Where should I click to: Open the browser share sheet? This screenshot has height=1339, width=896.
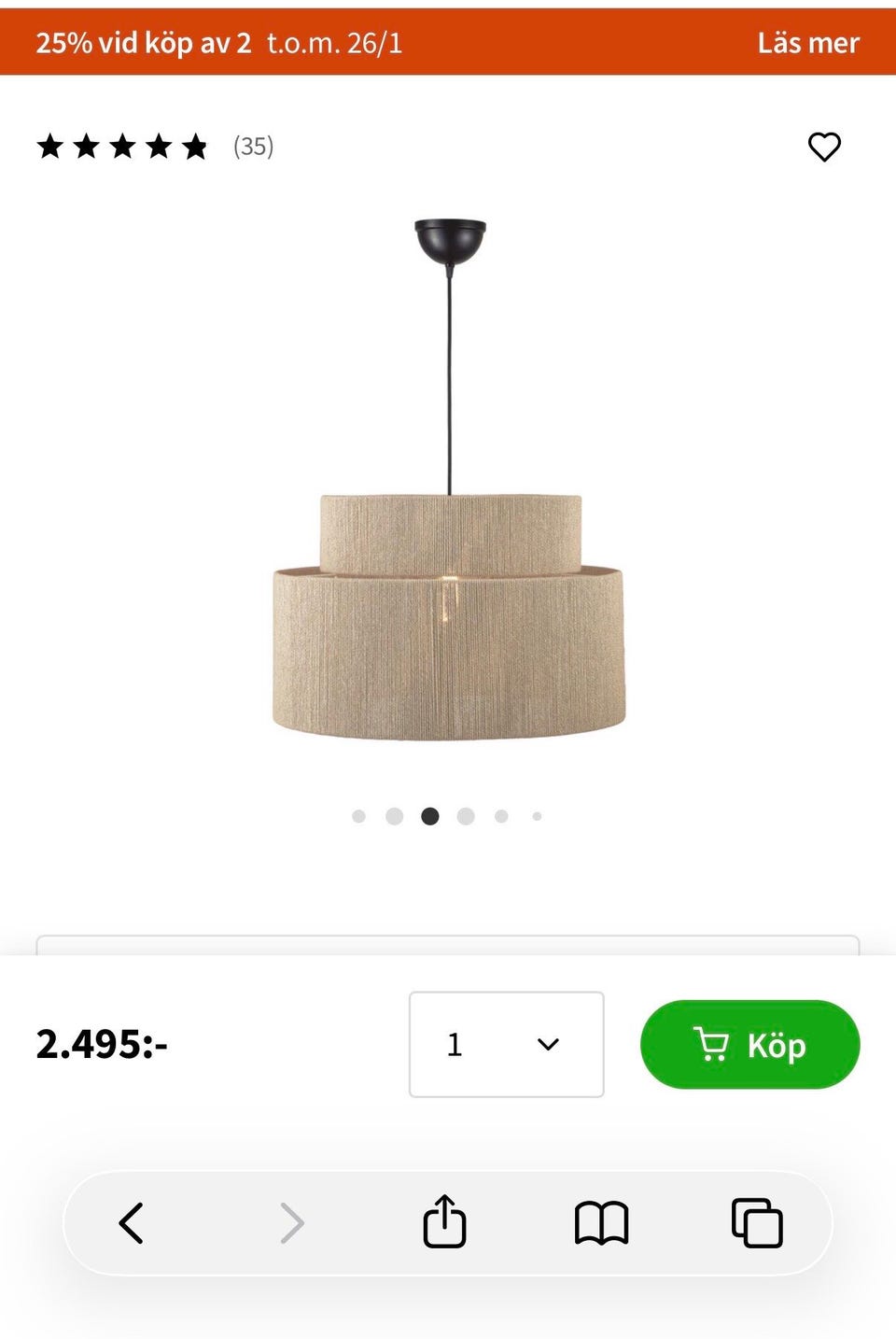pyautogui.click(x=444, y=1222)
